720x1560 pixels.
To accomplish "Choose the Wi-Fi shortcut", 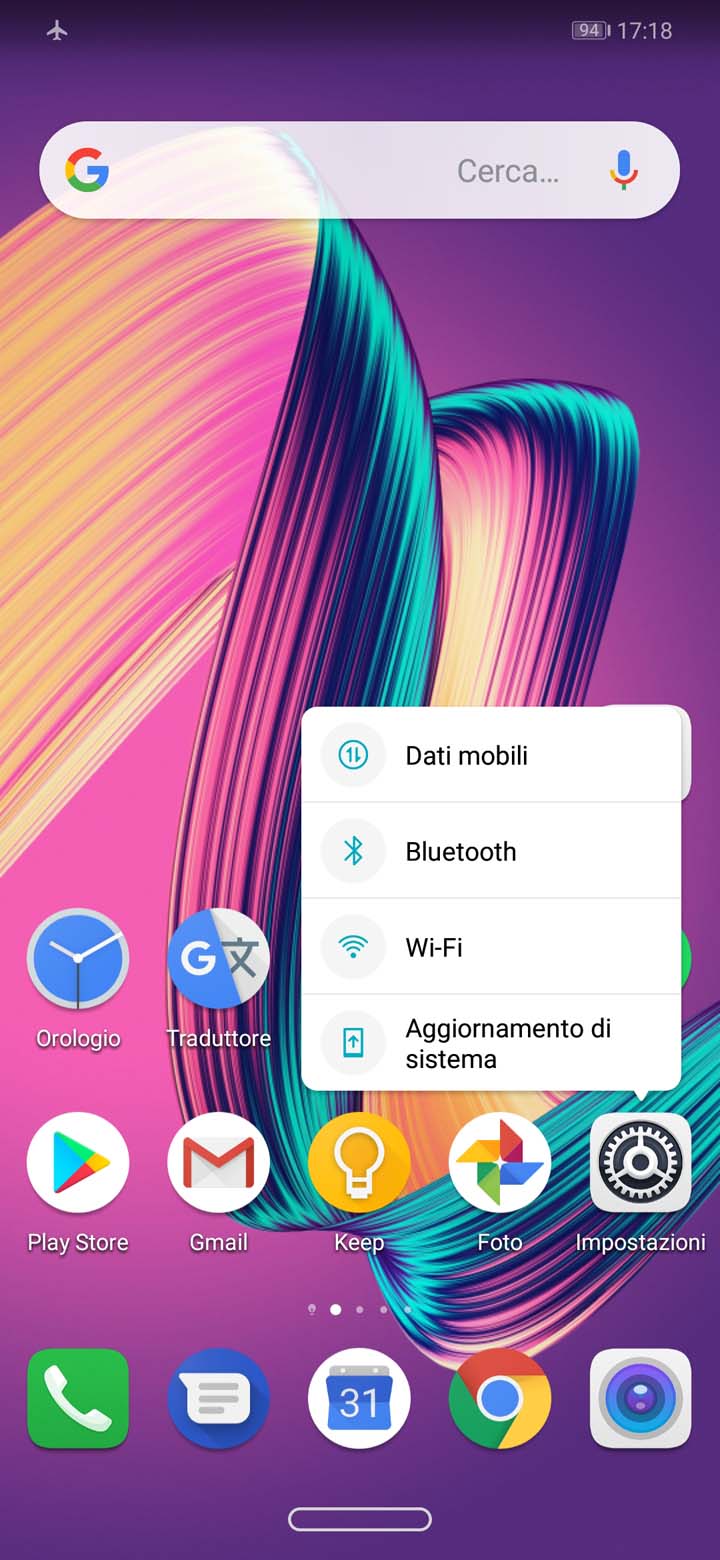I will pos(491,947).
